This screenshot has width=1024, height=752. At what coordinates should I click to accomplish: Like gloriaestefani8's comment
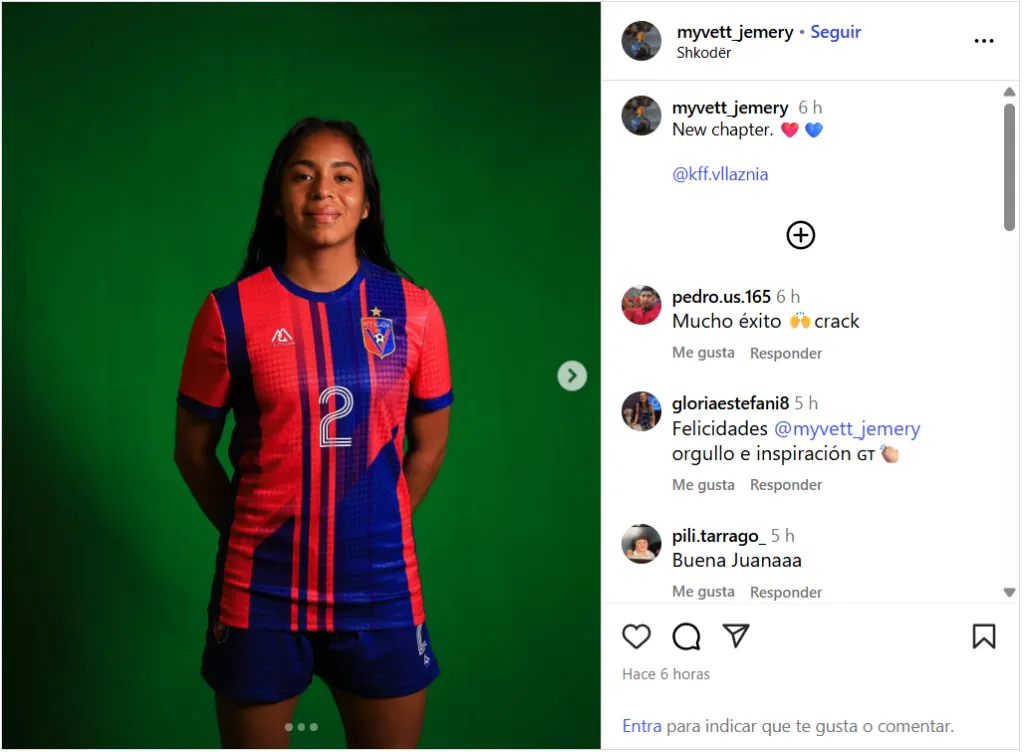pos(703,485)
